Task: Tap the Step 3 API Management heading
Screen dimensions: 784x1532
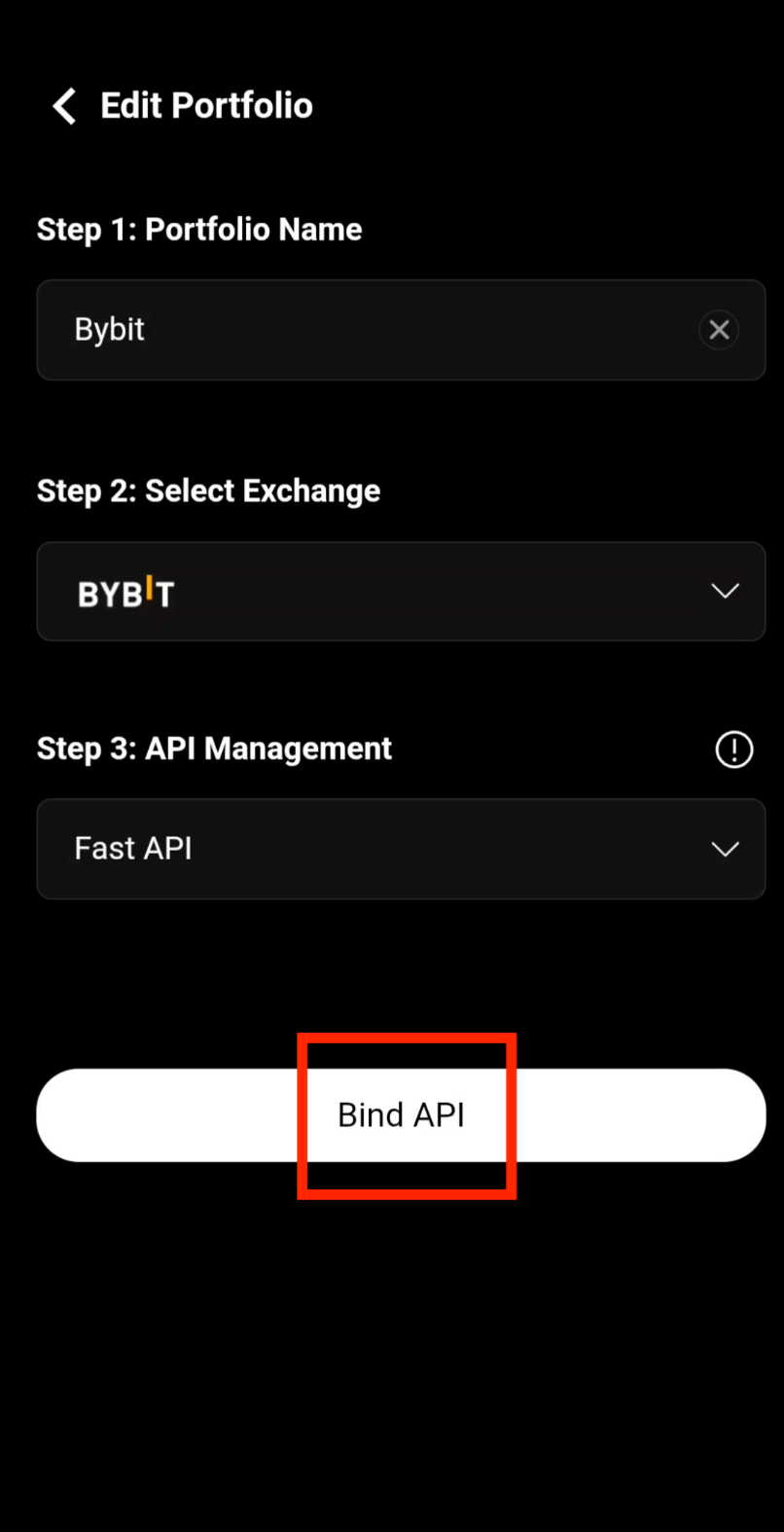Action: 214,748
